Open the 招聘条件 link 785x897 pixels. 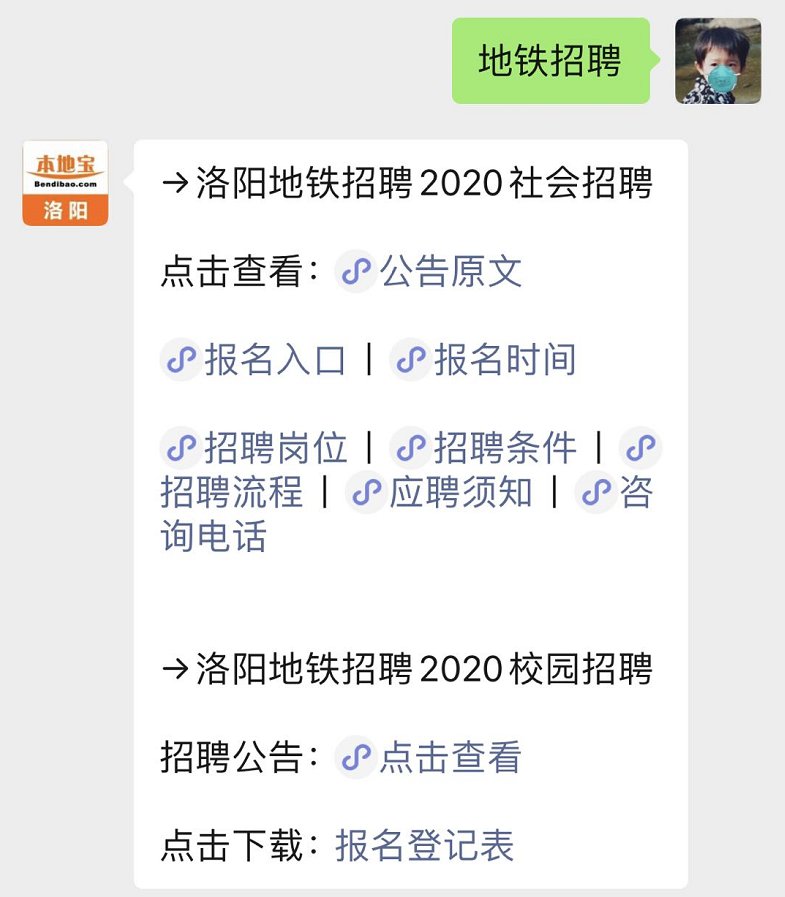pyautogui.click(x=503, y=448)
